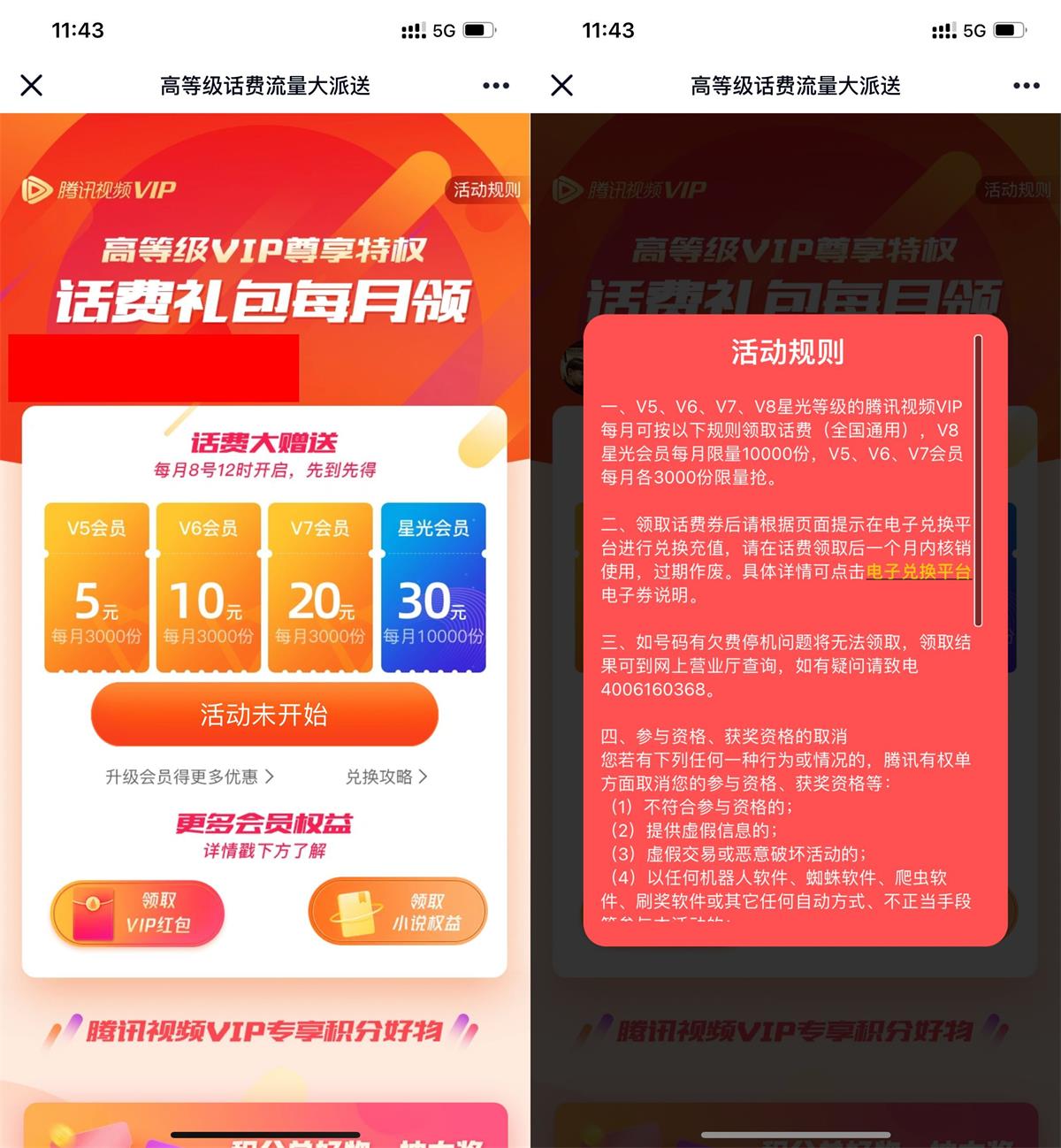Open 升级会员得更多优惠 link
The width and height of the screenshot is (1061, 1148).
pyautogui.click(x=189, y=777)
